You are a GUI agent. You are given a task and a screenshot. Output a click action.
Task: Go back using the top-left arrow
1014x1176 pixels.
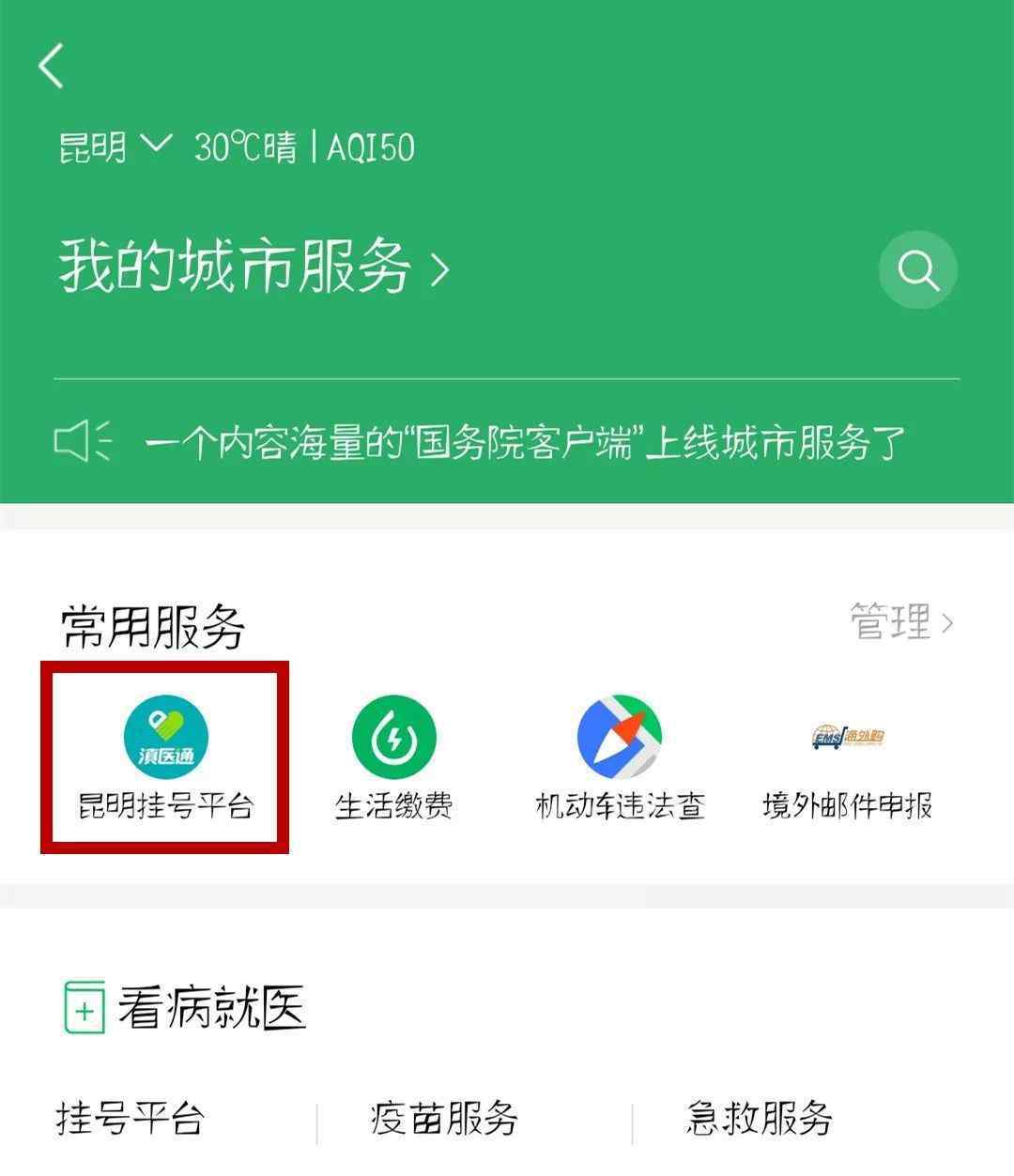tap(52, 67)
